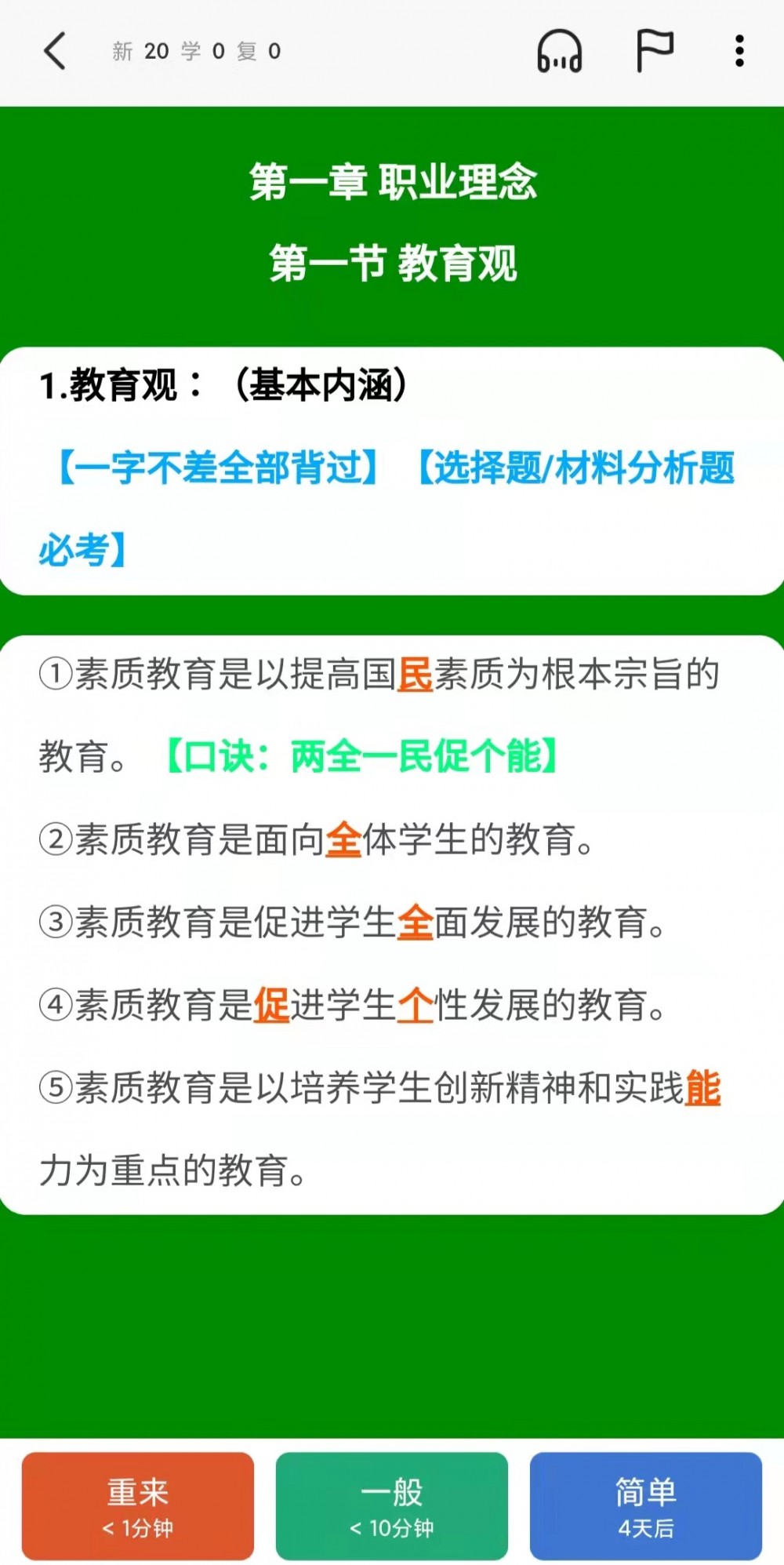Tap the headphones audio icon
784x1565 pixels.
point(559,52)
